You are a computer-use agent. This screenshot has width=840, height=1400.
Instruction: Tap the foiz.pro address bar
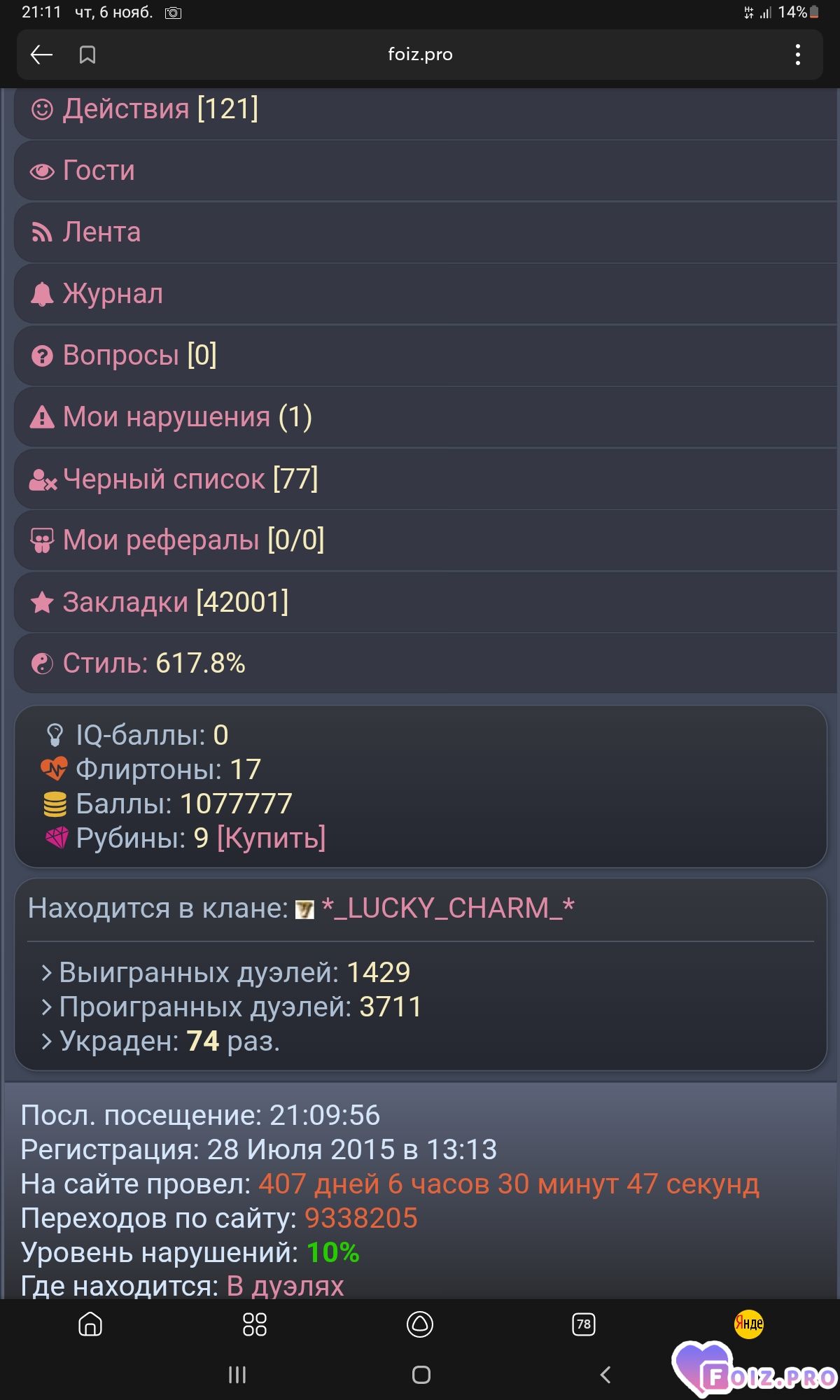coord(420,55)
